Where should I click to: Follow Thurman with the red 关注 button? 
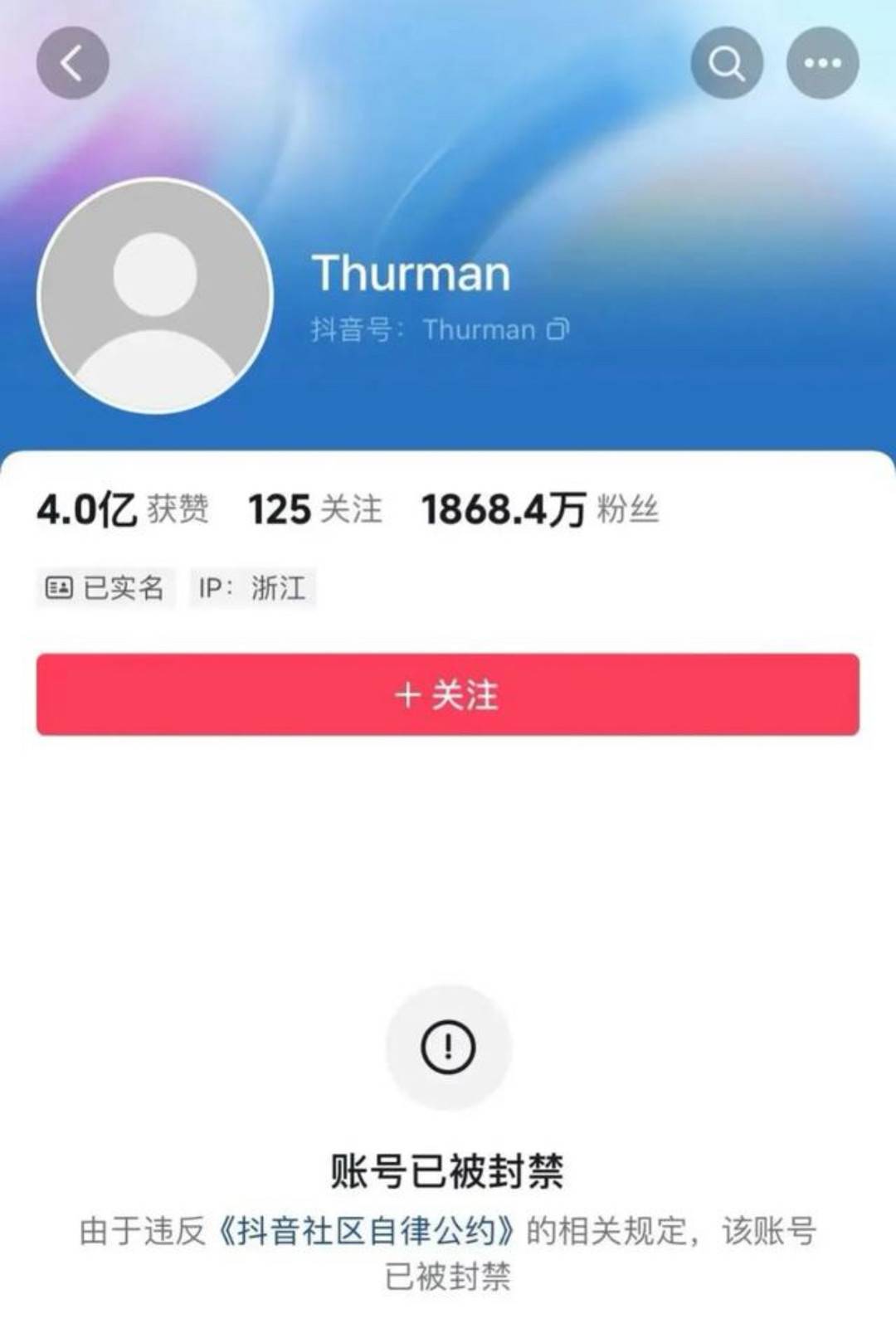click(x=448, y=694)
